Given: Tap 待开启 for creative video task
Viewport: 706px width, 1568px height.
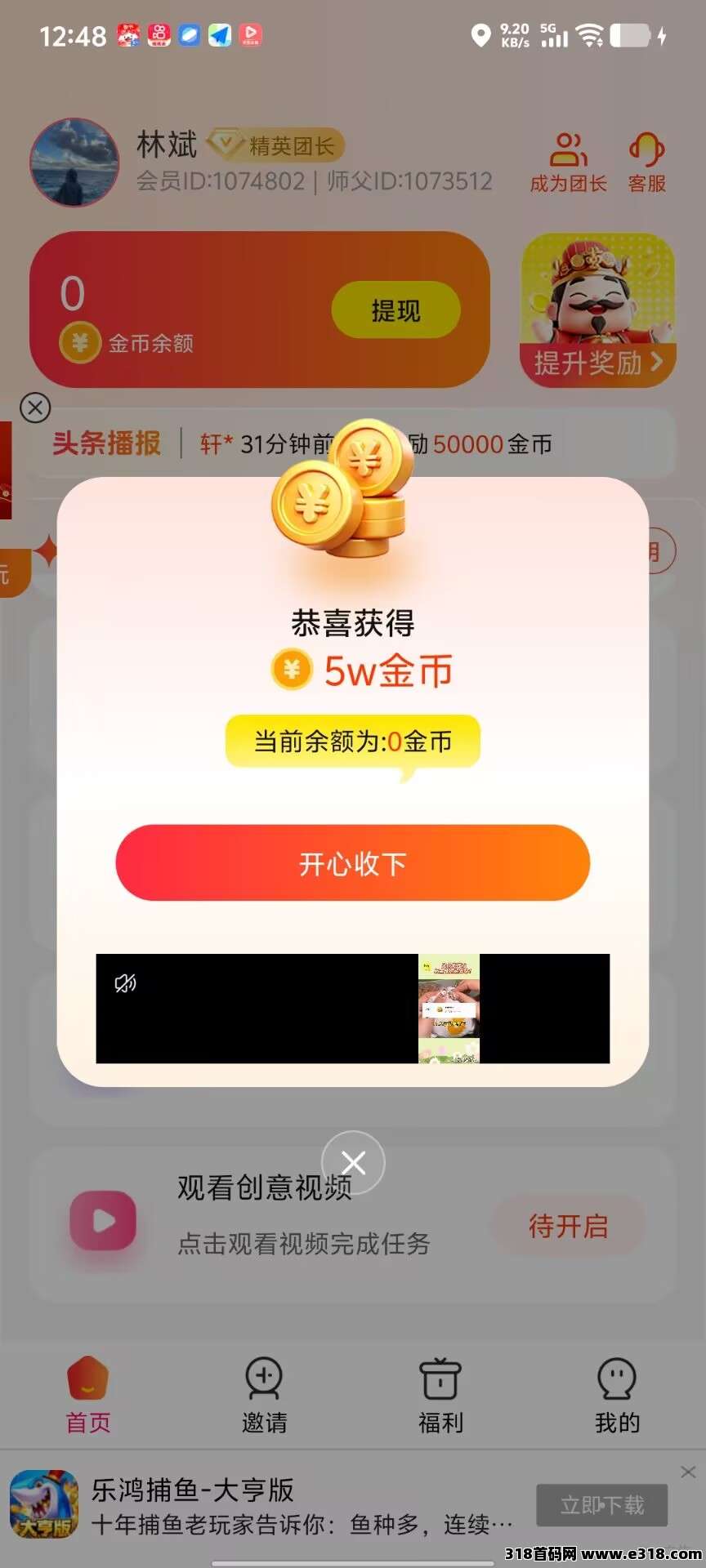Looking at the screenshot, I should [568, 1226].
